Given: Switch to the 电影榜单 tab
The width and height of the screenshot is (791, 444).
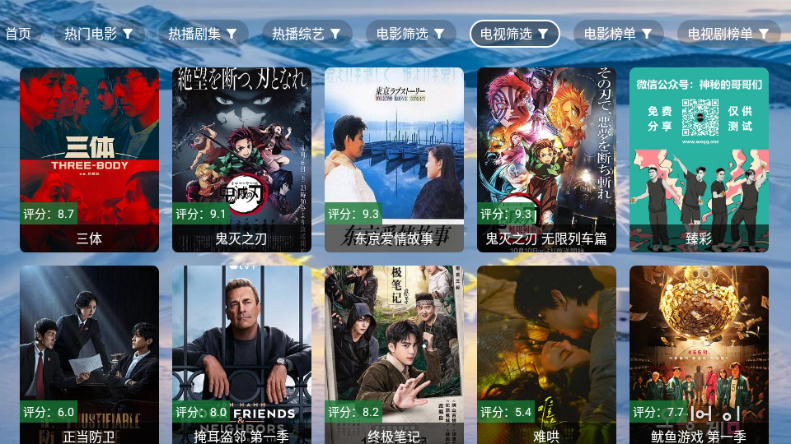Looking at the screenshot, I should pos(618,34).
